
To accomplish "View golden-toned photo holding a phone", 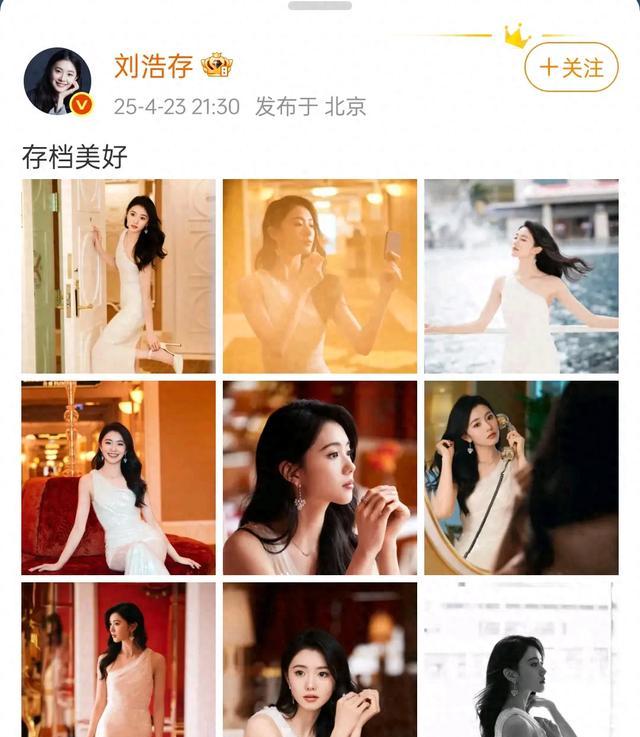I will [x=319, y=276].
